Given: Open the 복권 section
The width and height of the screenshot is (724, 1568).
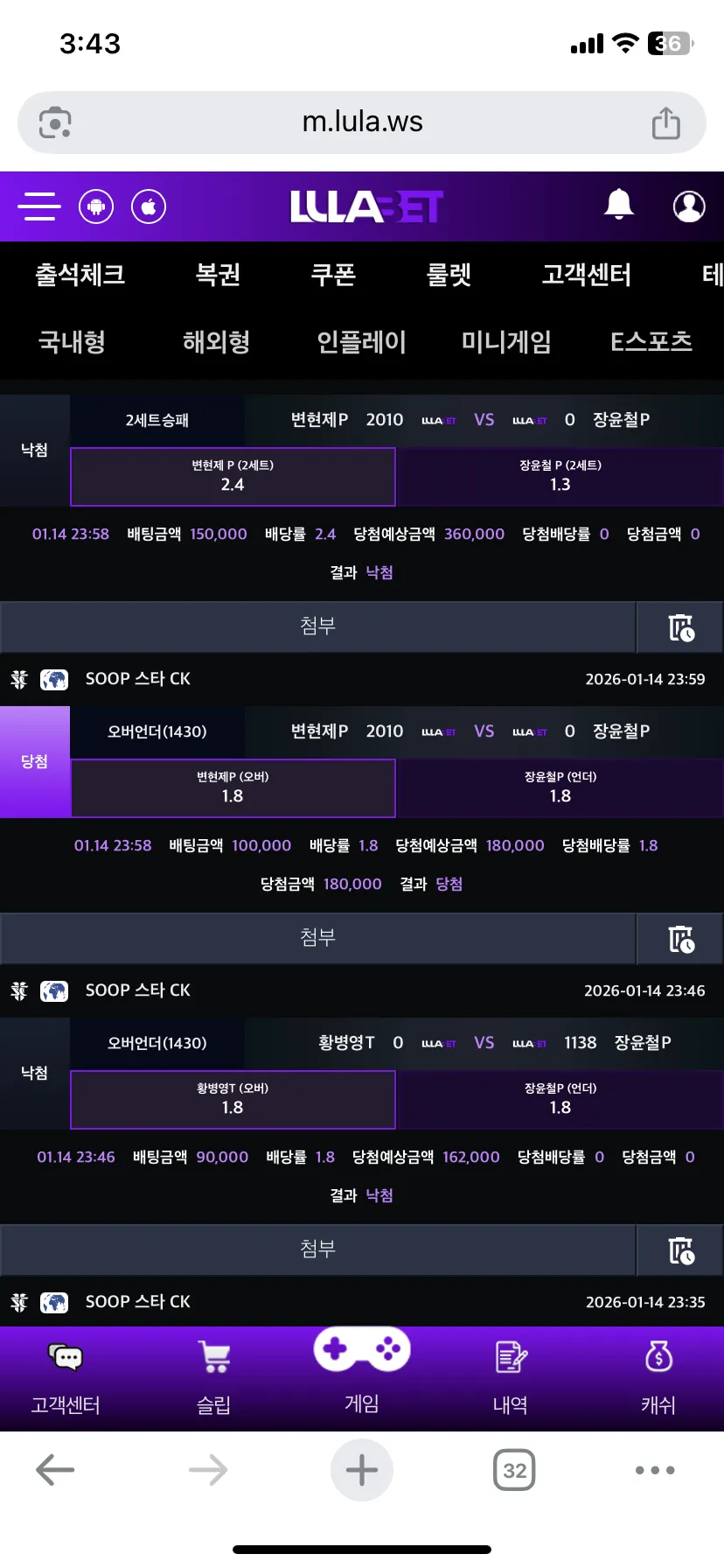Looking at the screenshot, I should [218, 275].
